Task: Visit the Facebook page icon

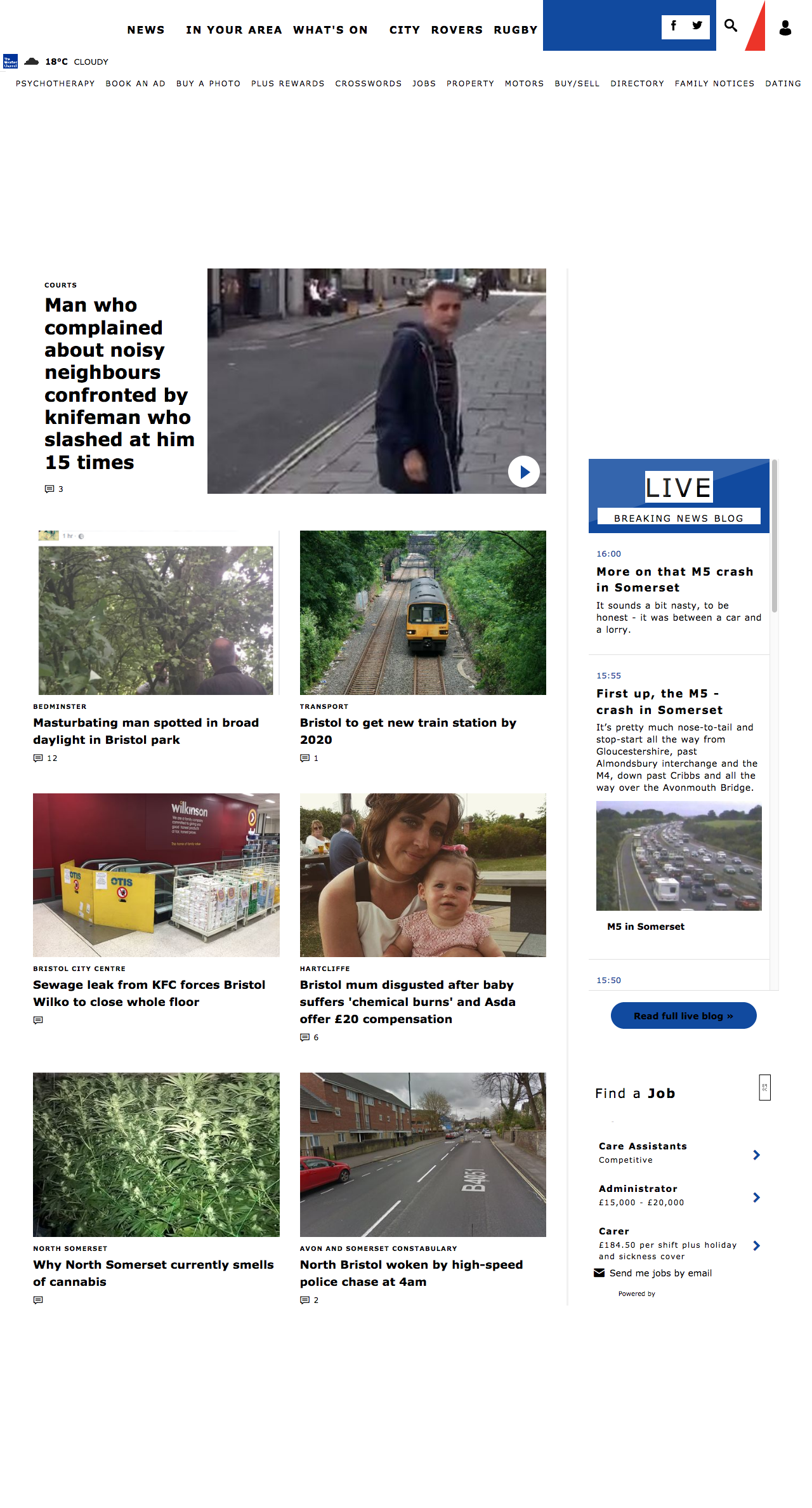Action: pyautogui.click(x=674, y=26)
